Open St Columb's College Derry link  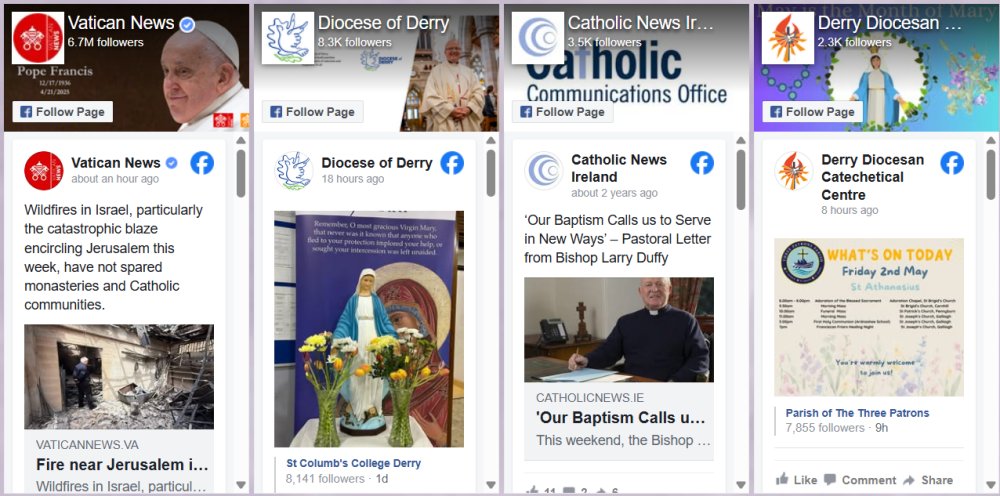tap(353, 463)
